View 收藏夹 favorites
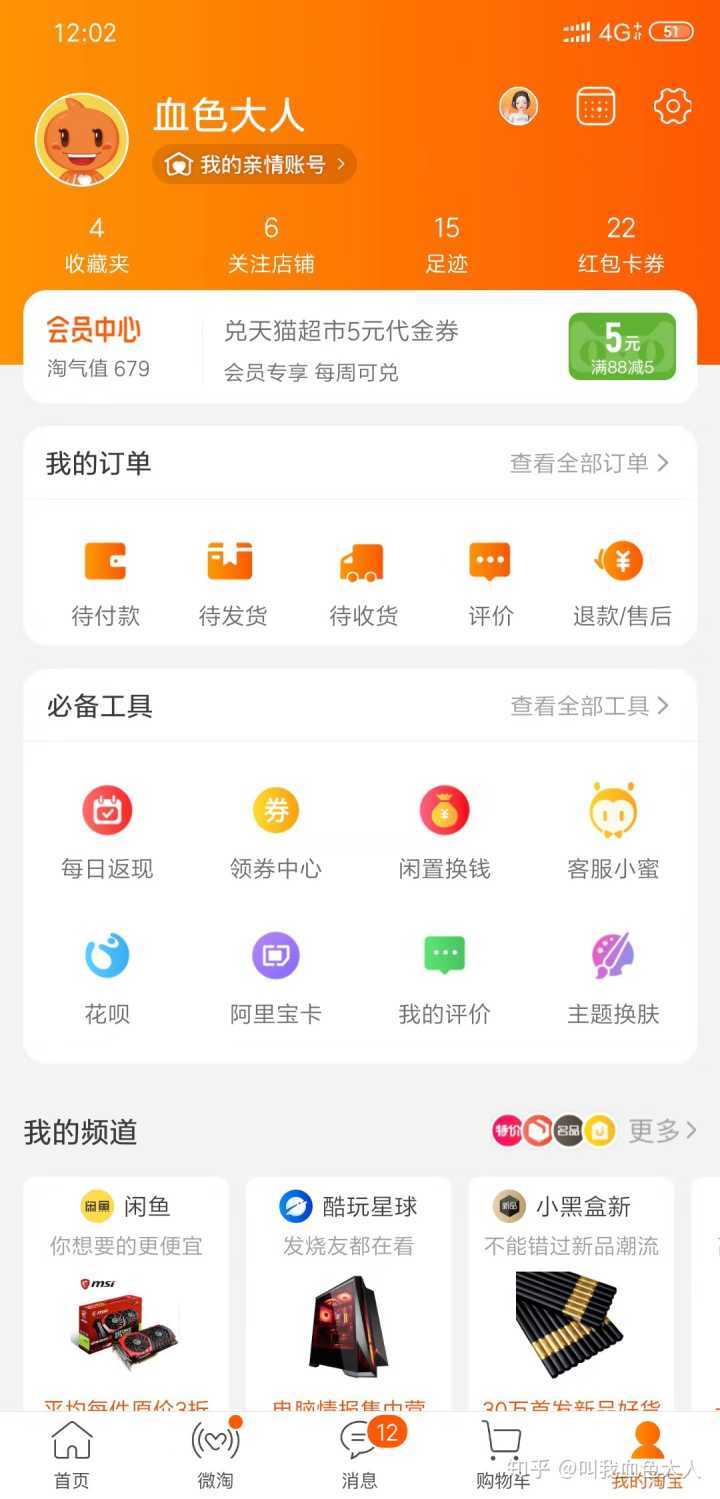 click(97, 246)
